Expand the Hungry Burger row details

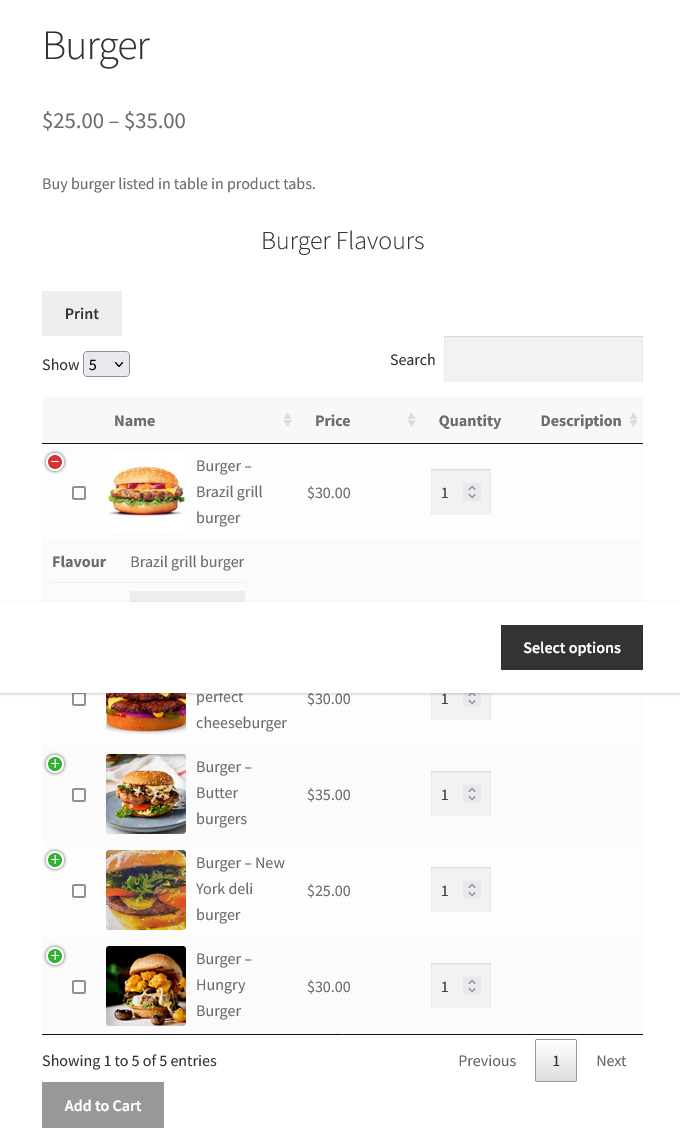coord(55,956)
